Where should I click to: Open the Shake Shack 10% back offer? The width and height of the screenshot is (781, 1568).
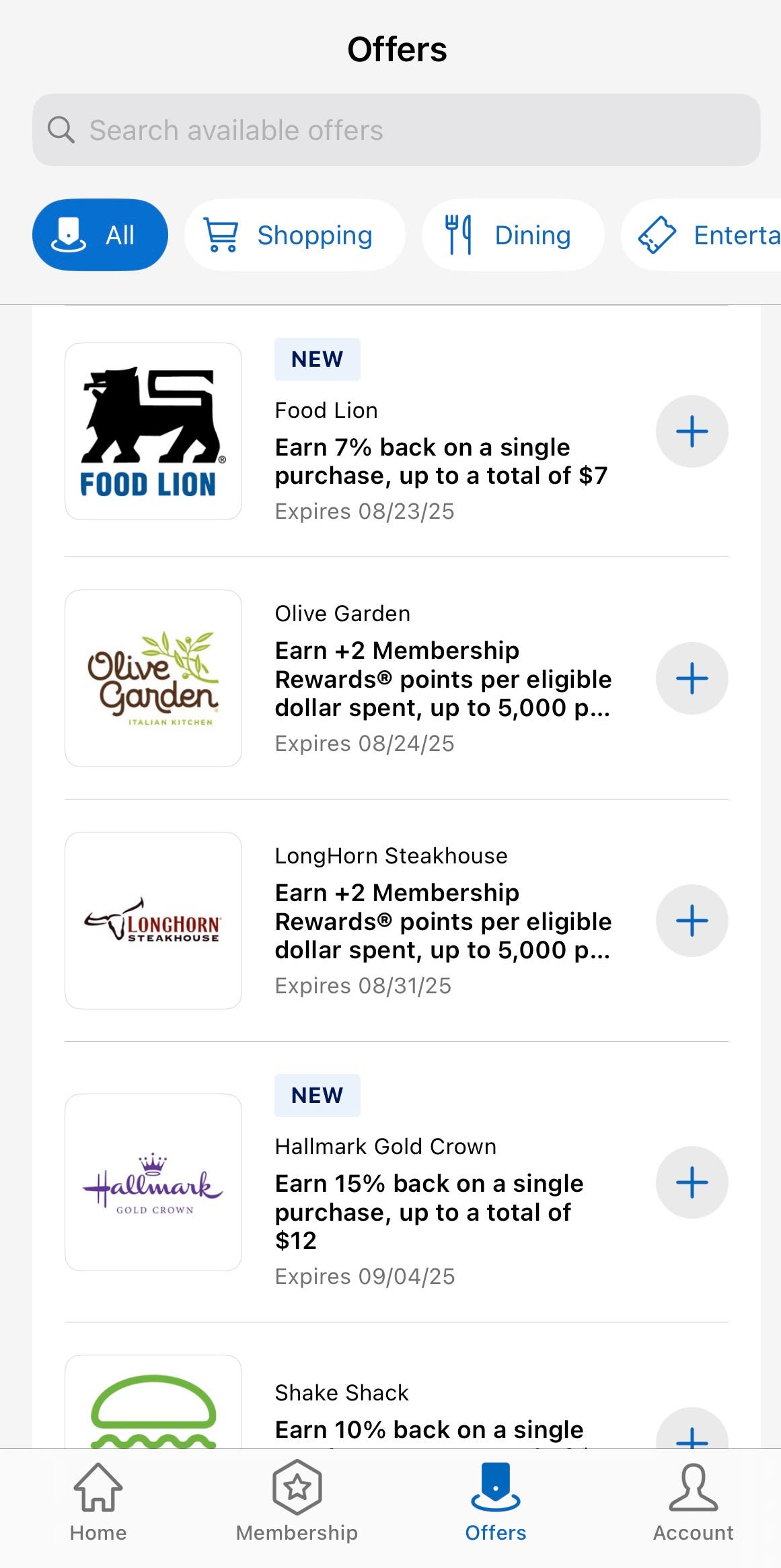click(429, 1420)
